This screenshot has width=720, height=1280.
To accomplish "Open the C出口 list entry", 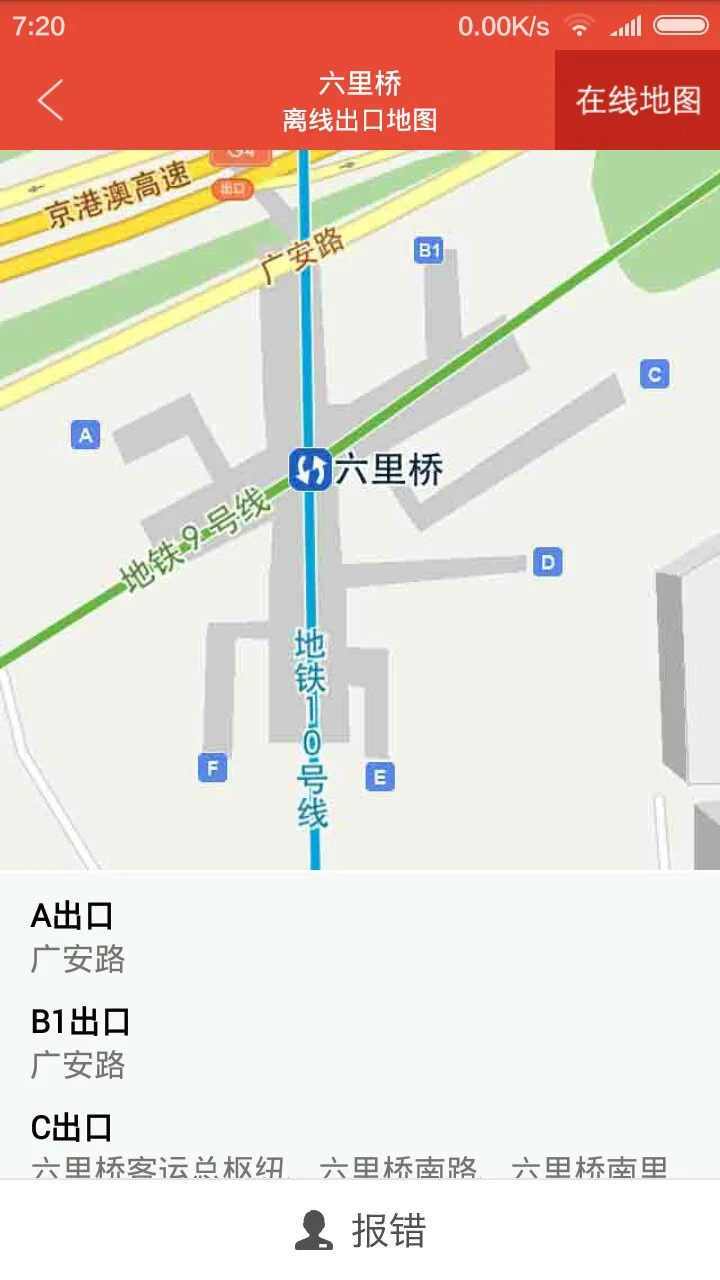I will click(68, 1128).
